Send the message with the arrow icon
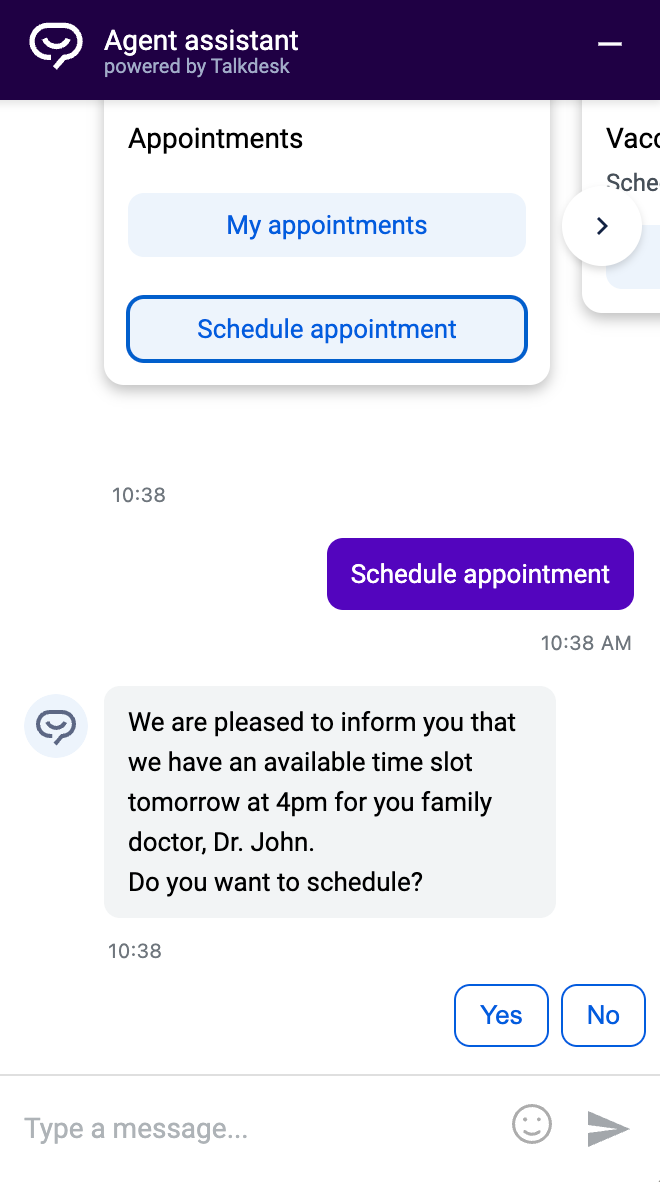The height and width of the screenshot is (1182, 660). point(608,1128)
